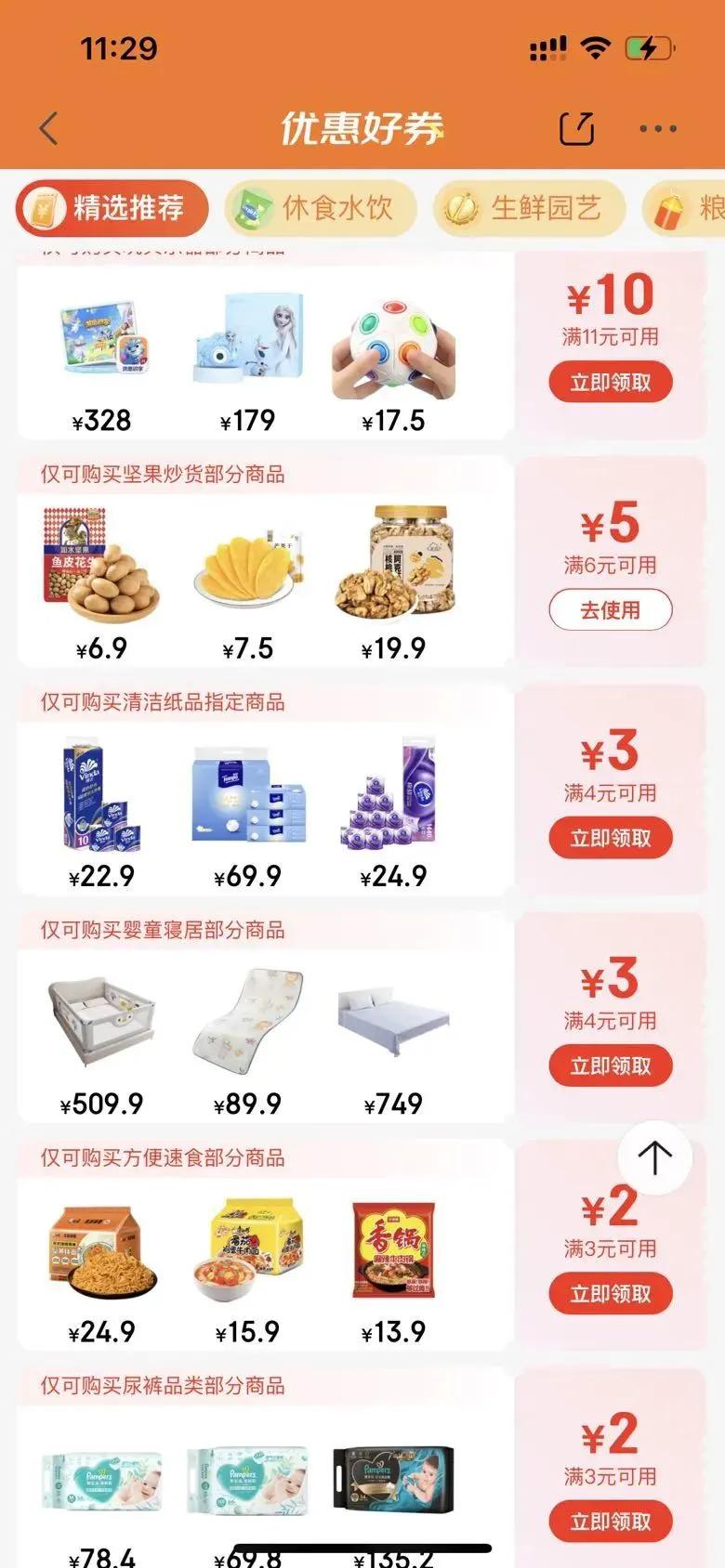The height and width of the screenshot is (1568, 725).
Task: Open the ¥13.9 香锅 noodle product
Action: (393, 1249)
